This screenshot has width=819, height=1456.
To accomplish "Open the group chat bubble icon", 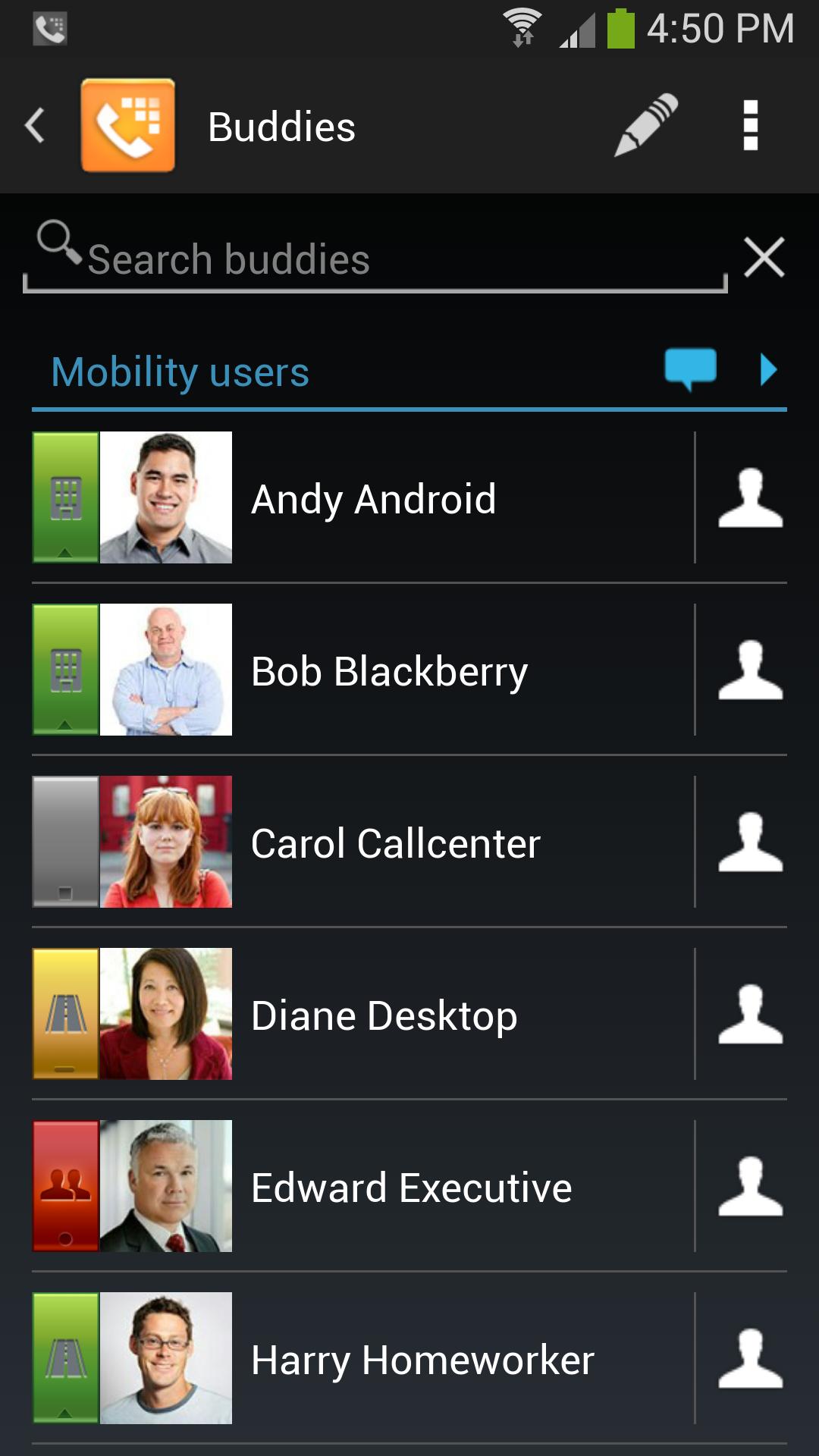I will tap(692, 369).
